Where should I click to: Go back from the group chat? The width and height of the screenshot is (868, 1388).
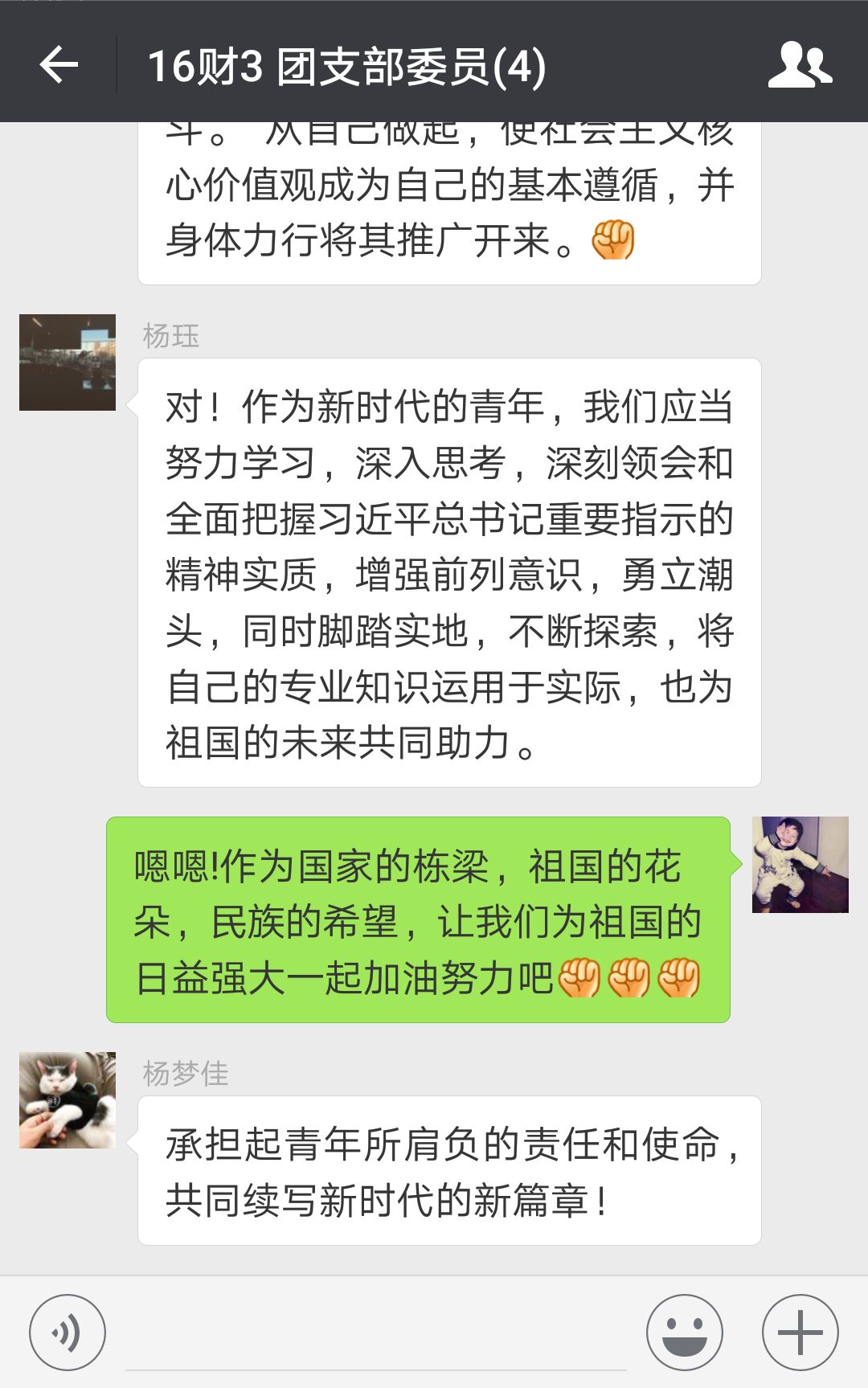(x=59, y=65)
